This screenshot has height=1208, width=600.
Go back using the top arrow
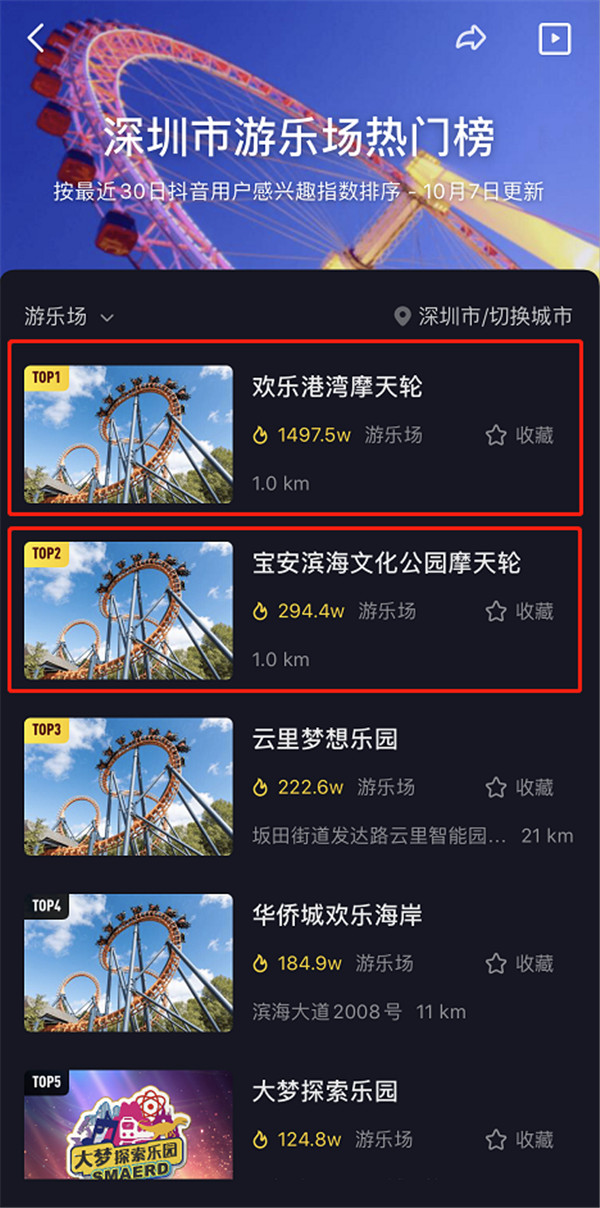(x=36, y=39)
